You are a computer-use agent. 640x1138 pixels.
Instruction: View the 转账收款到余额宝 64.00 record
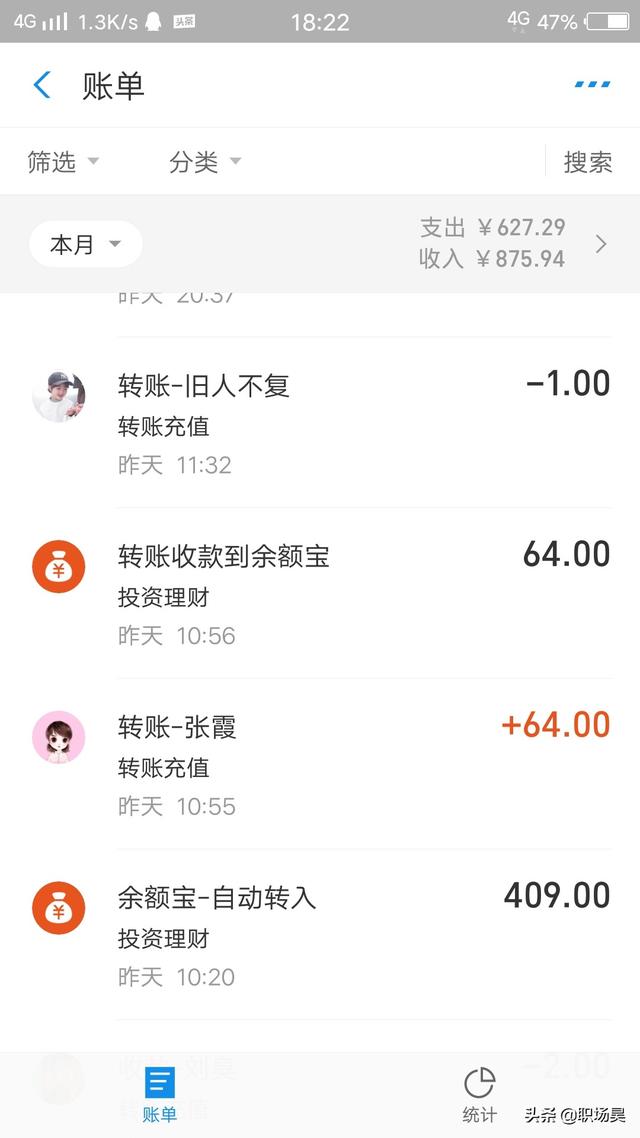click(320, 594)
